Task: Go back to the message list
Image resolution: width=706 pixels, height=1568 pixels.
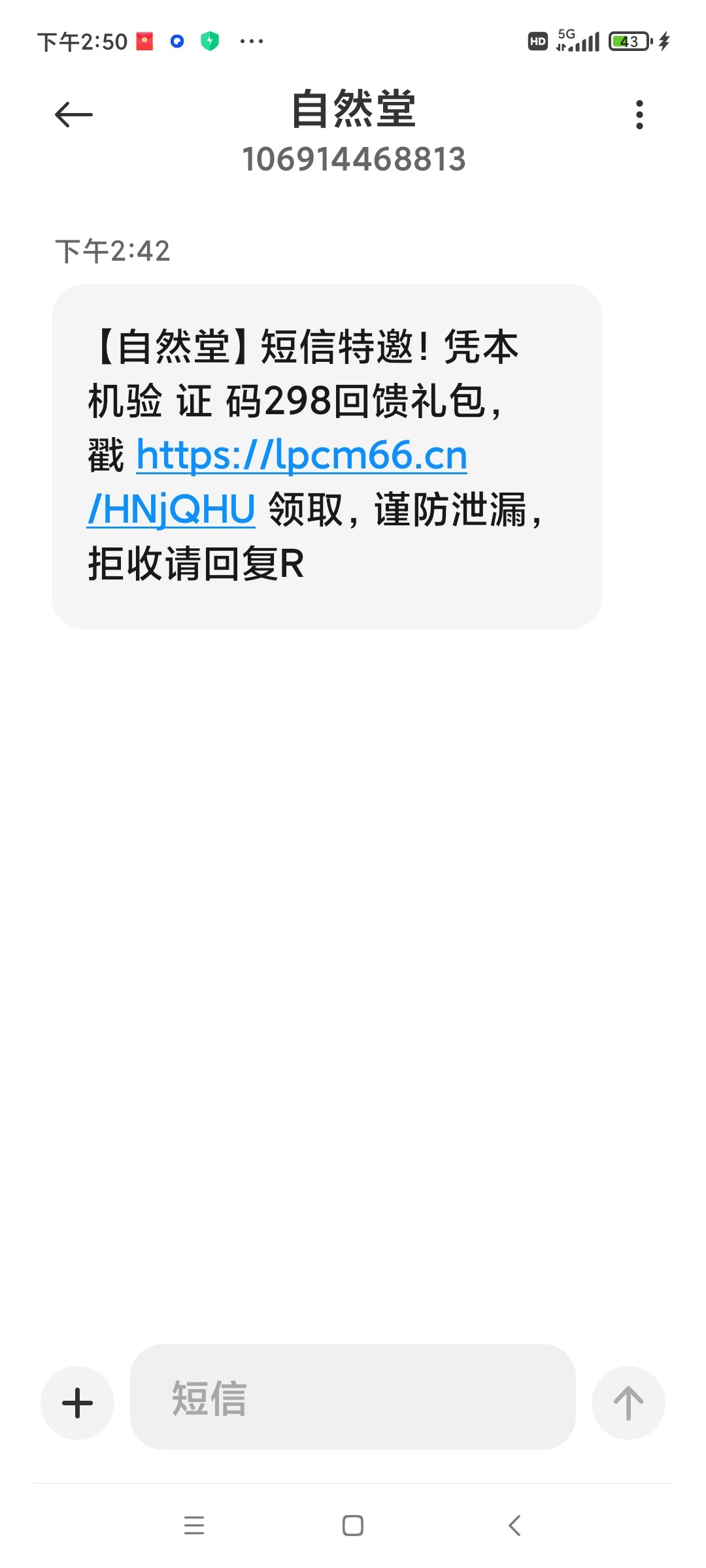Action: pos(74,115)
